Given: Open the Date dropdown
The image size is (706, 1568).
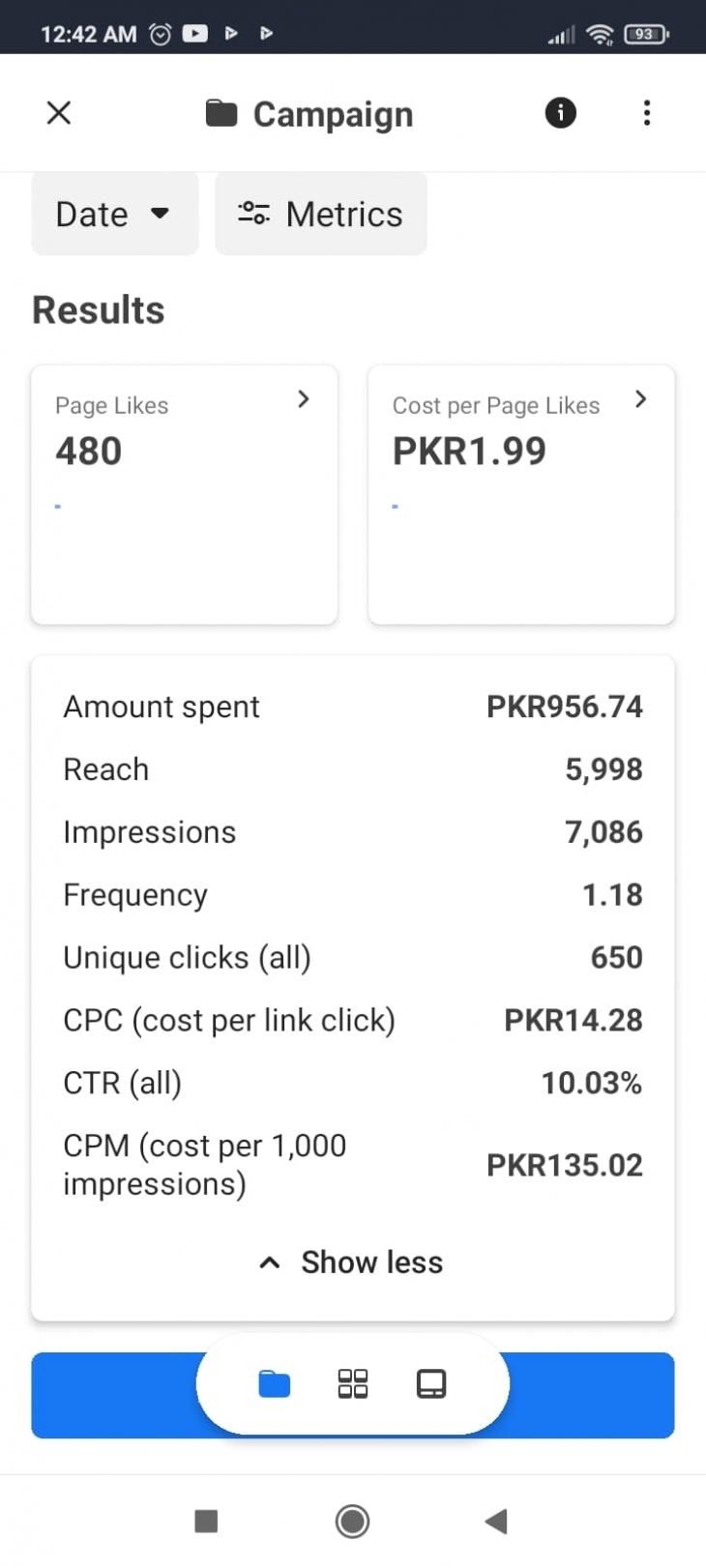Looking at the screenshot, I should click(115, 214).
